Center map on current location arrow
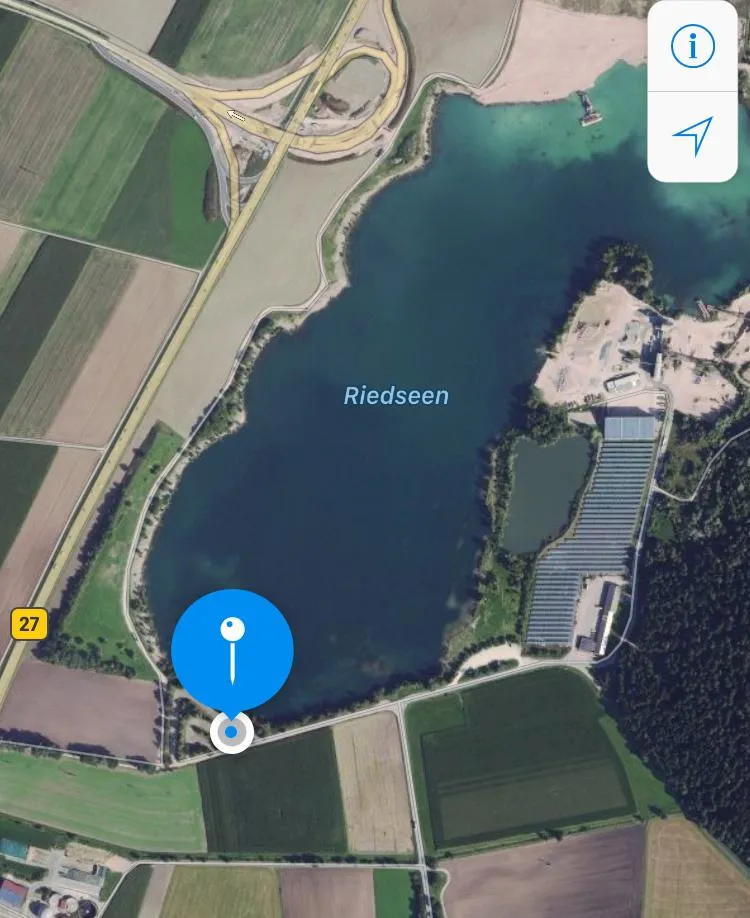This screenshot has height=918, width=750. (x=692, y=136)
